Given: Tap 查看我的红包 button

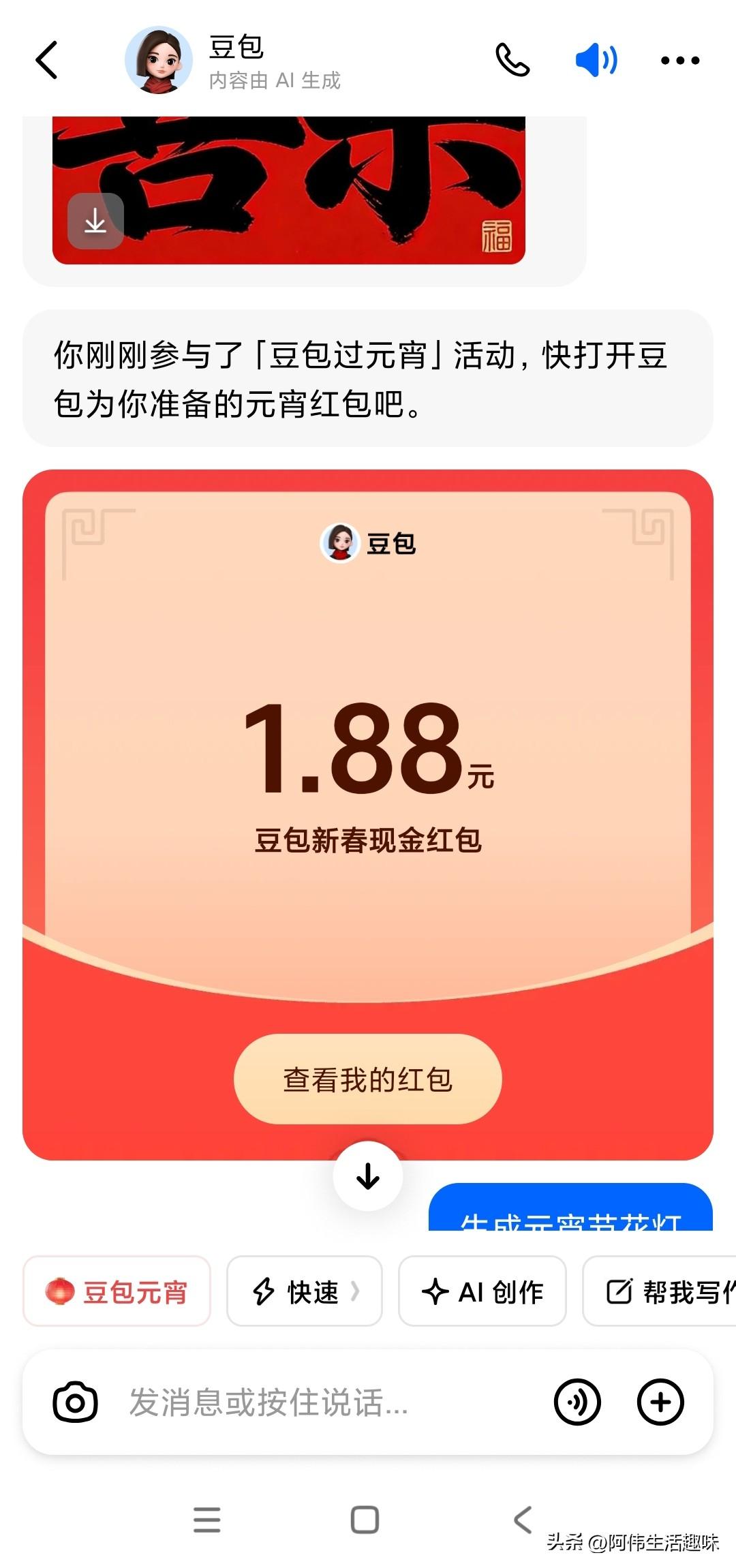Looking at the screenshot, I should pos(367,1079).
